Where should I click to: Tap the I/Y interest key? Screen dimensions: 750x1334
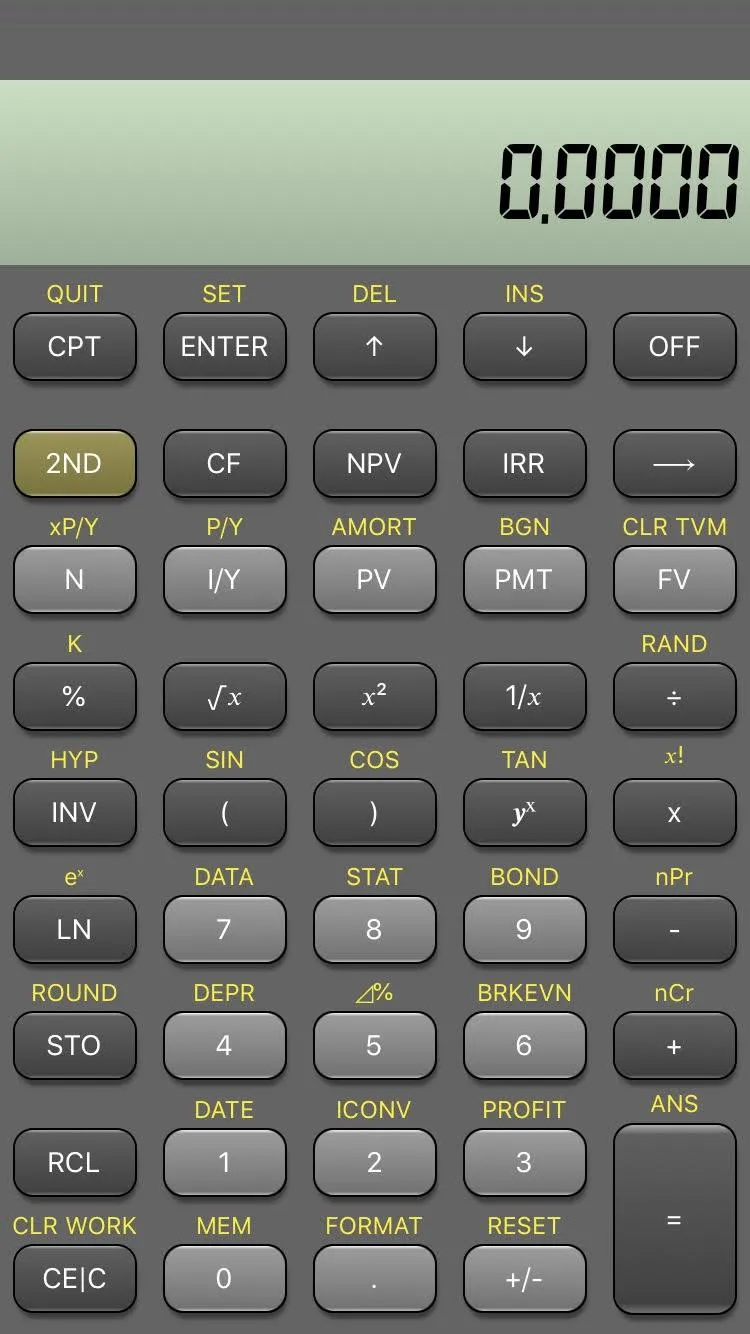[224, 580]
